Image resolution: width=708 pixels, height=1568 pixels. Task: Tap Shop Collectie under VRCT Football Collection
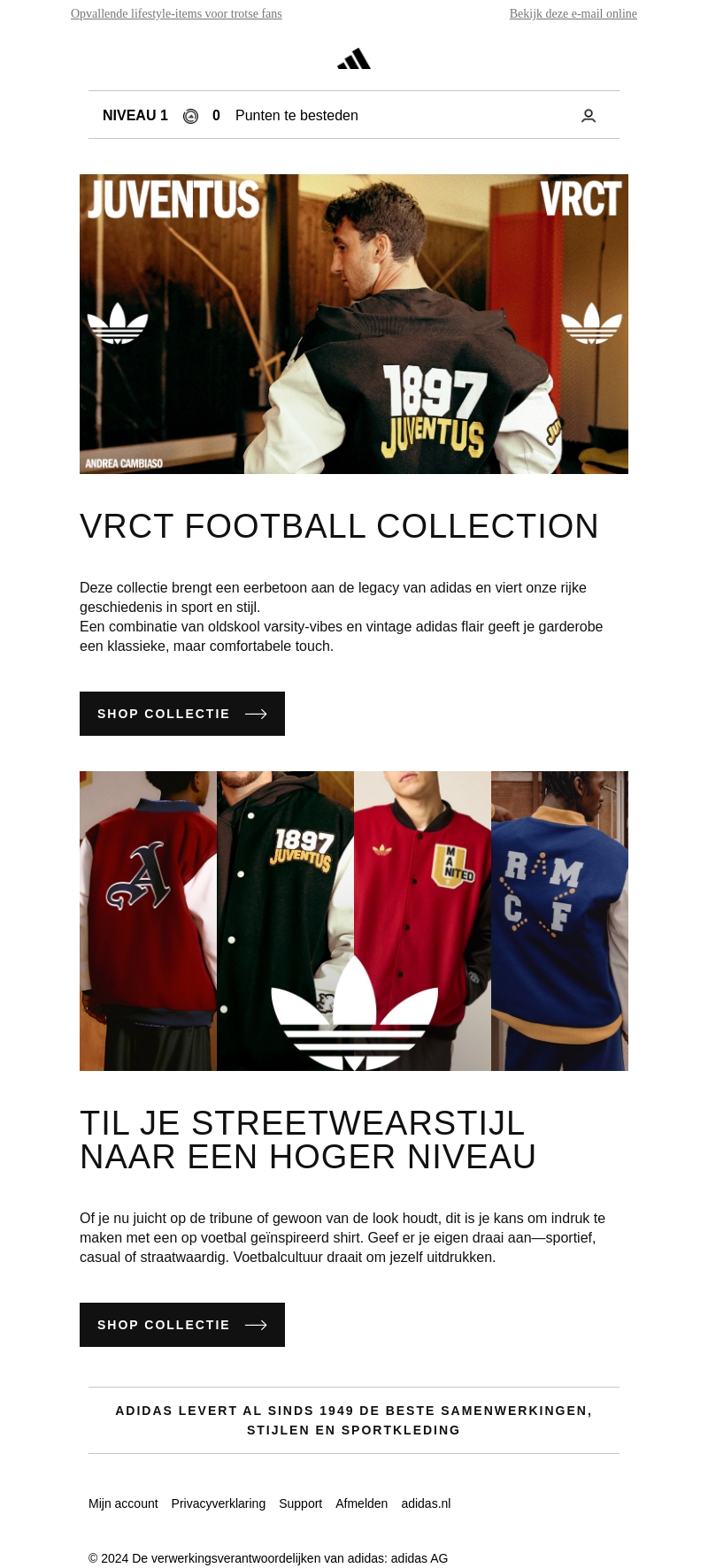(182, 714)
